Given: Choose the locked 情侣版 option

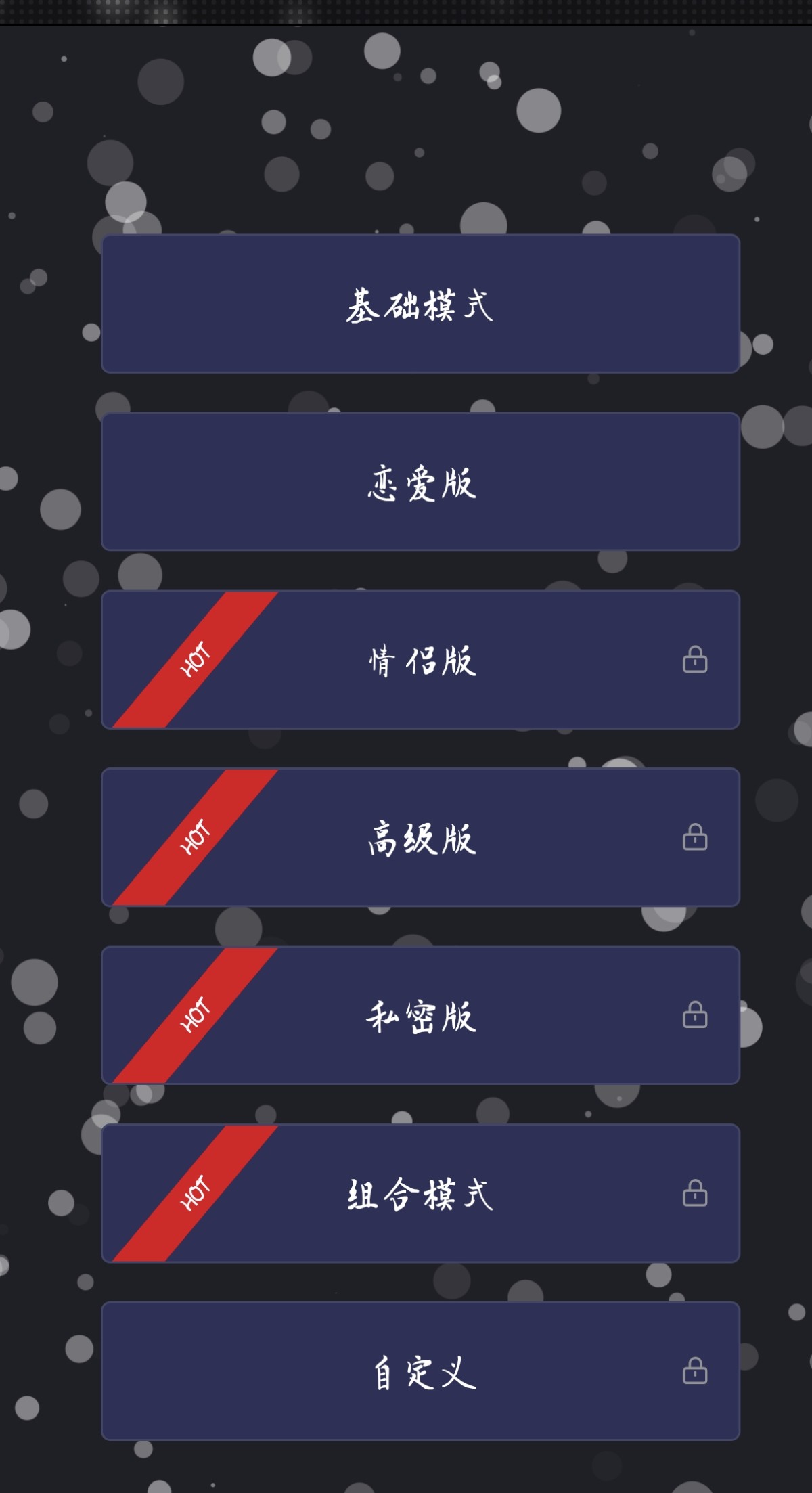Looking at the screenshot, I should click(x=420, y=660).
